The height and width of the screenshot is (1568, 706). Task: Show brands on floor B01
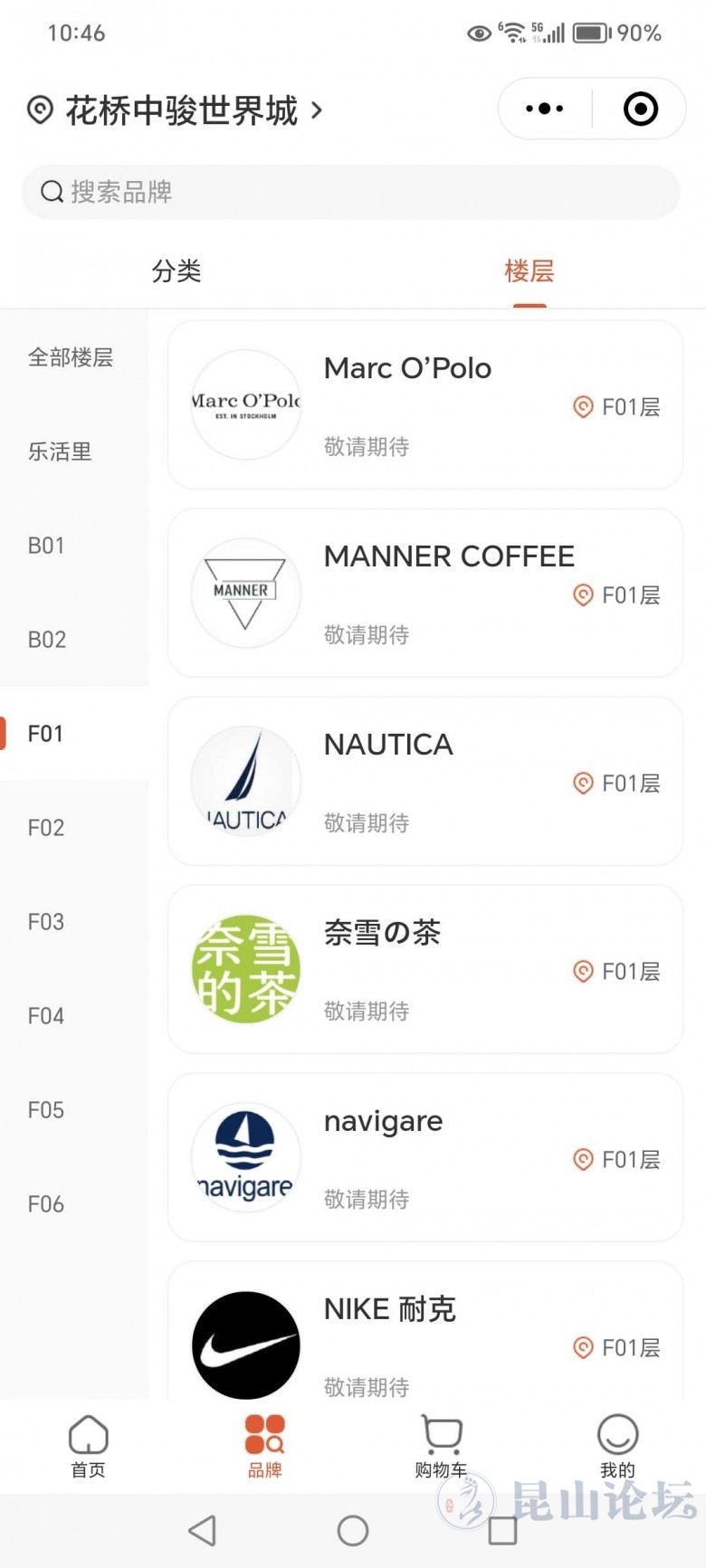pyautogui.click(x=46, y=546)
